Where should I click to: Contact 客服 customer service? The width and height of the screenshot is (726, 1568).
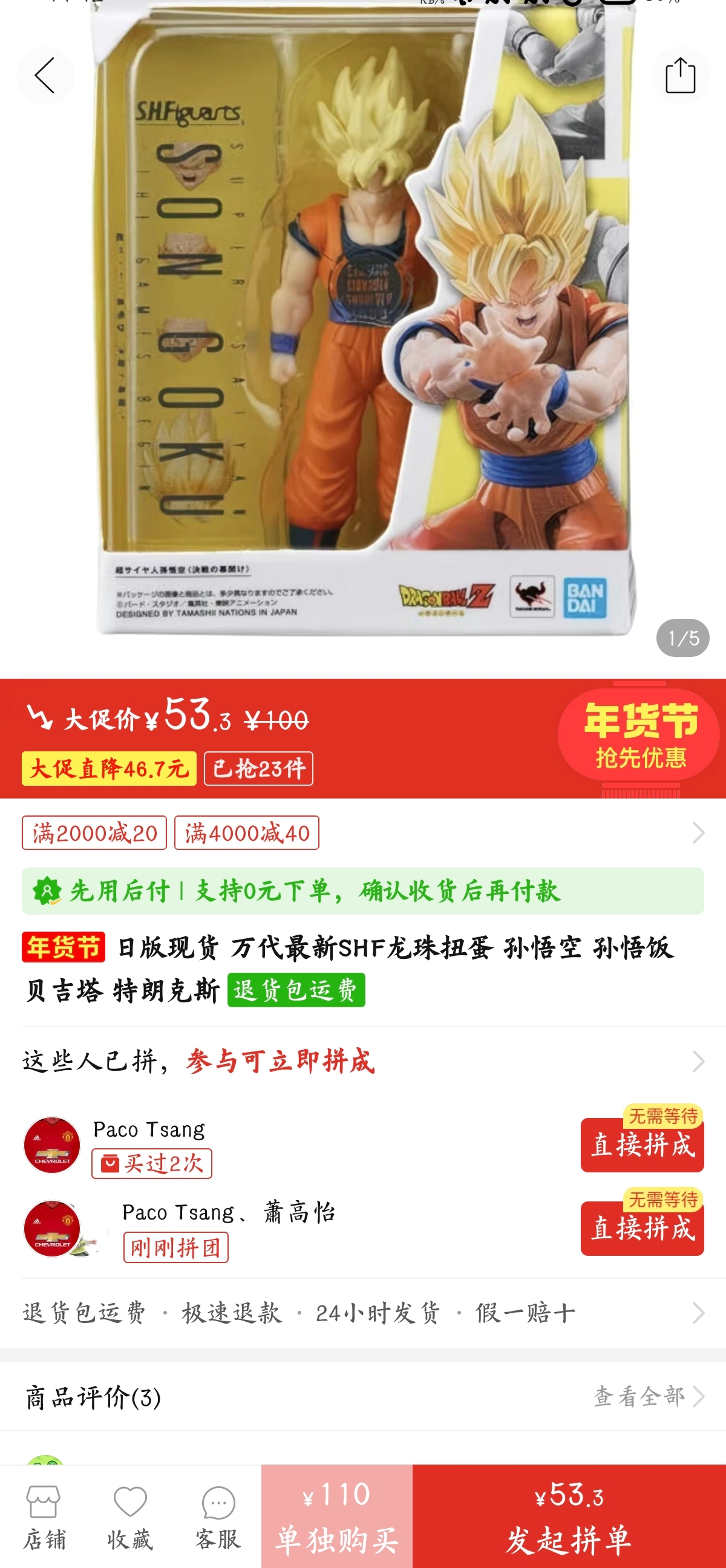point(218,1517)
